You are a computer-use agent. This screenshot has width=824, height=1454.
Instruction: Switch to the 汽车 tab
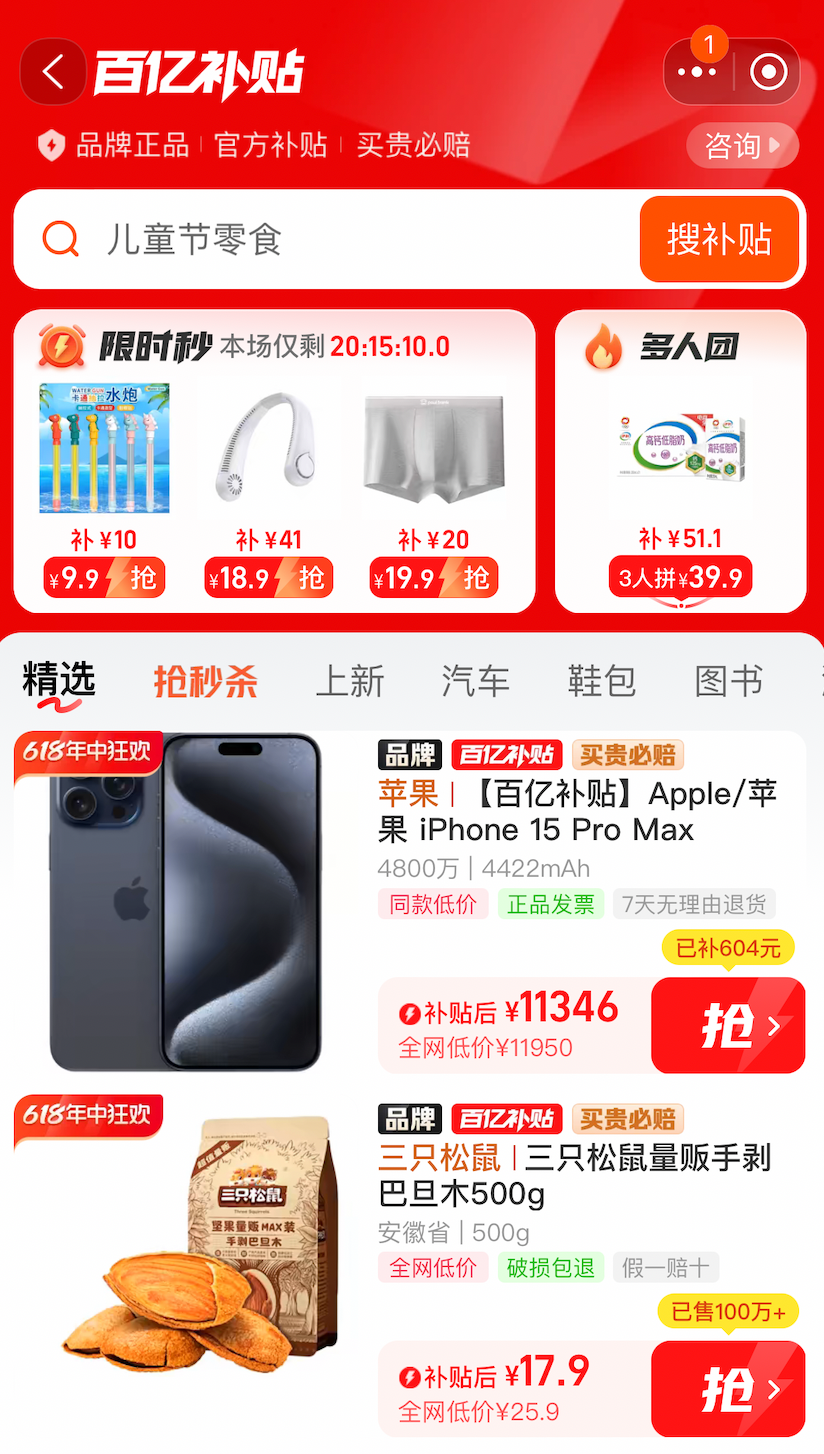(x=476, y=682)
